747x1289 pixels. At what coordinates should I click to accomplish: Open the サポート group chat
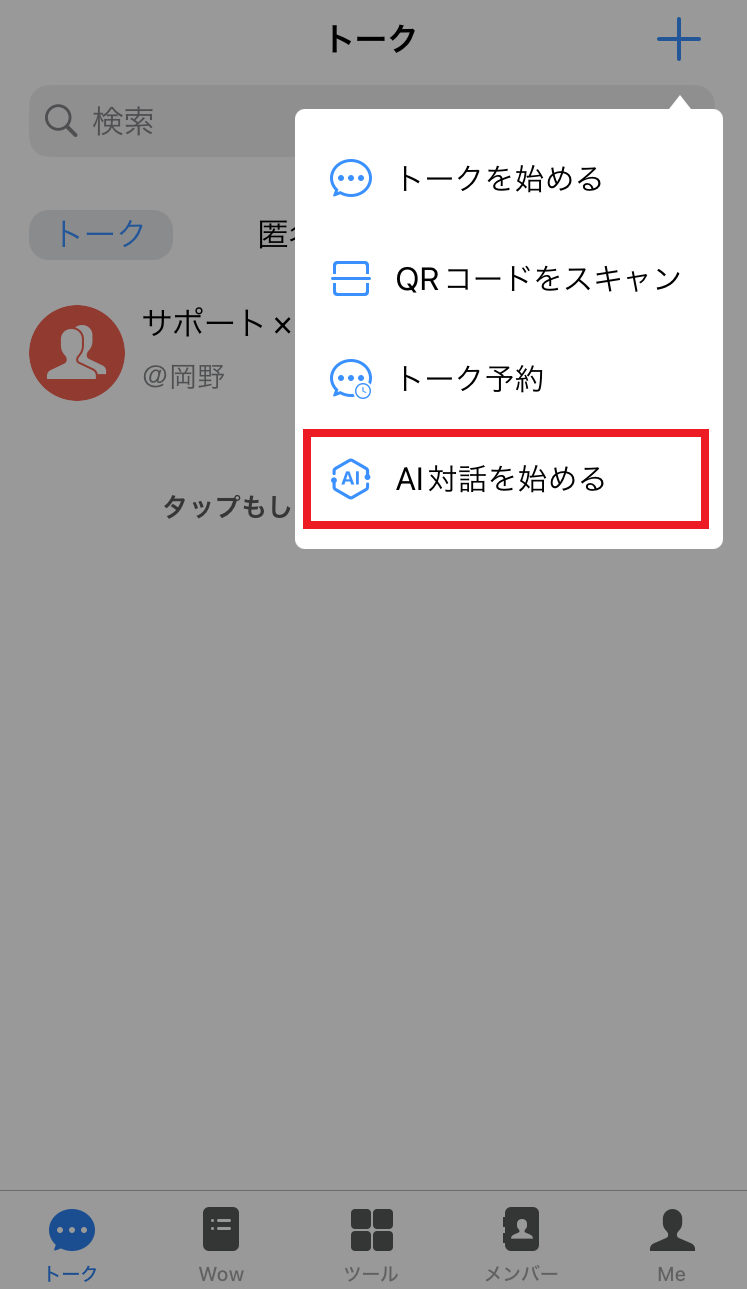pyautogui.click(x=162, y=352)
